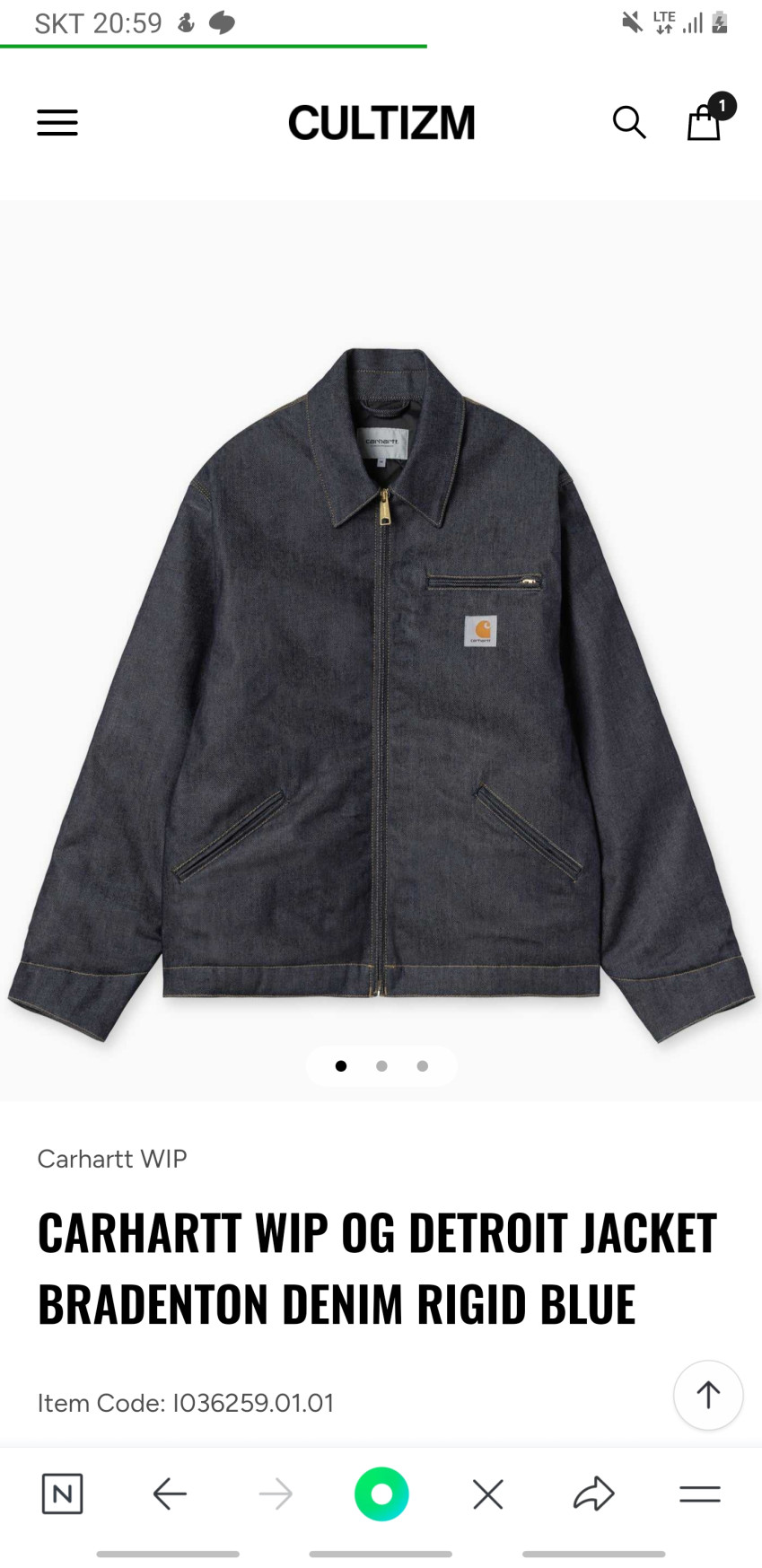Close the page with X
The width and height of the screenshot is (762, 1568).
coord(487,1494)
